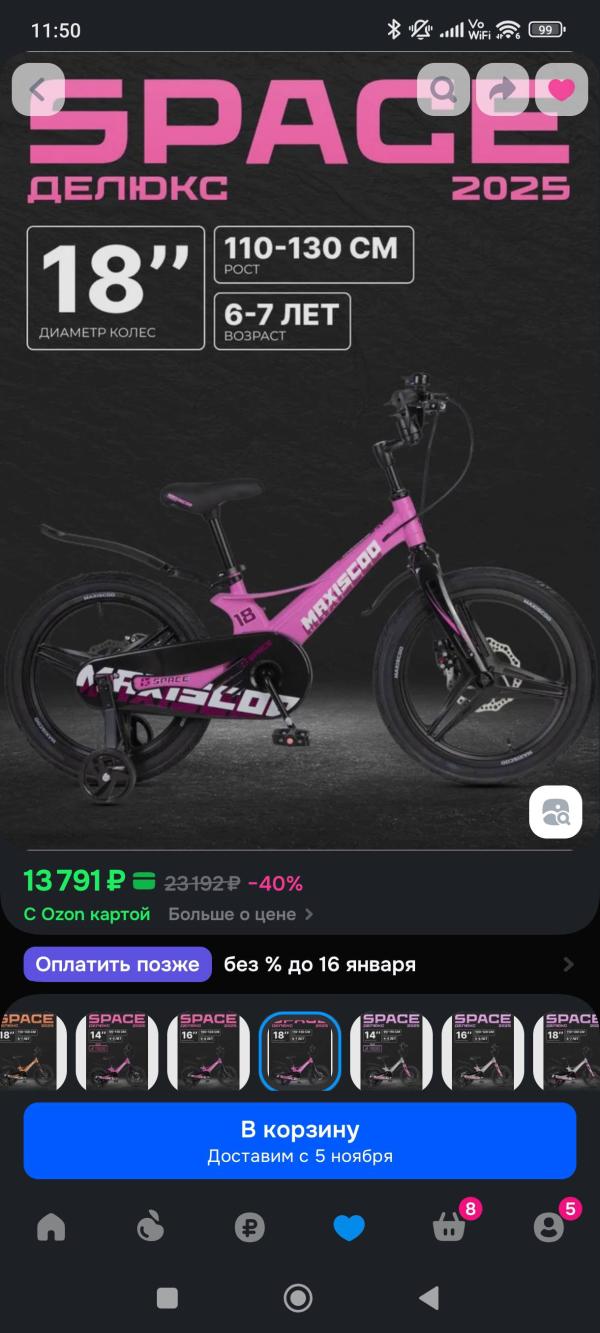Add the bike with "В корзину"
Image resolution: width=600 pixels, height=1333 pixels.
[300, 1141]
